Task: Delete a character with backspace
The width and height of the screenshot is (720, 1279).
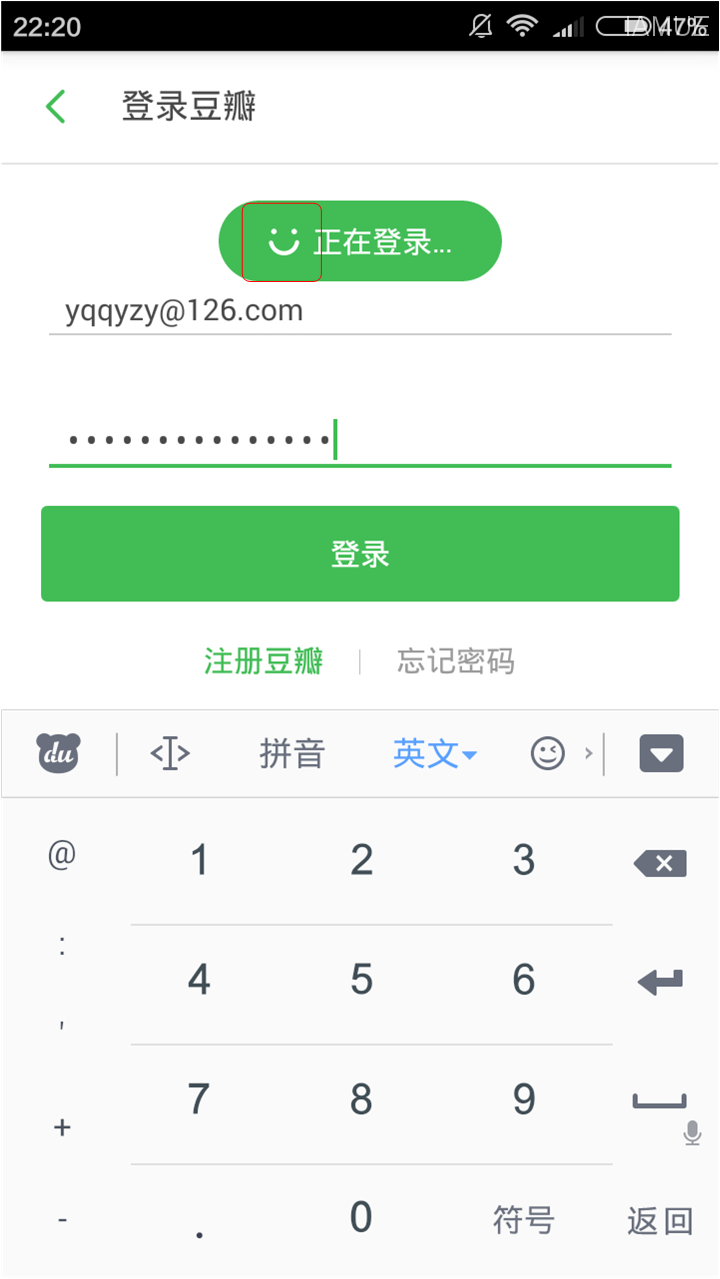Action: coord(660,863)
